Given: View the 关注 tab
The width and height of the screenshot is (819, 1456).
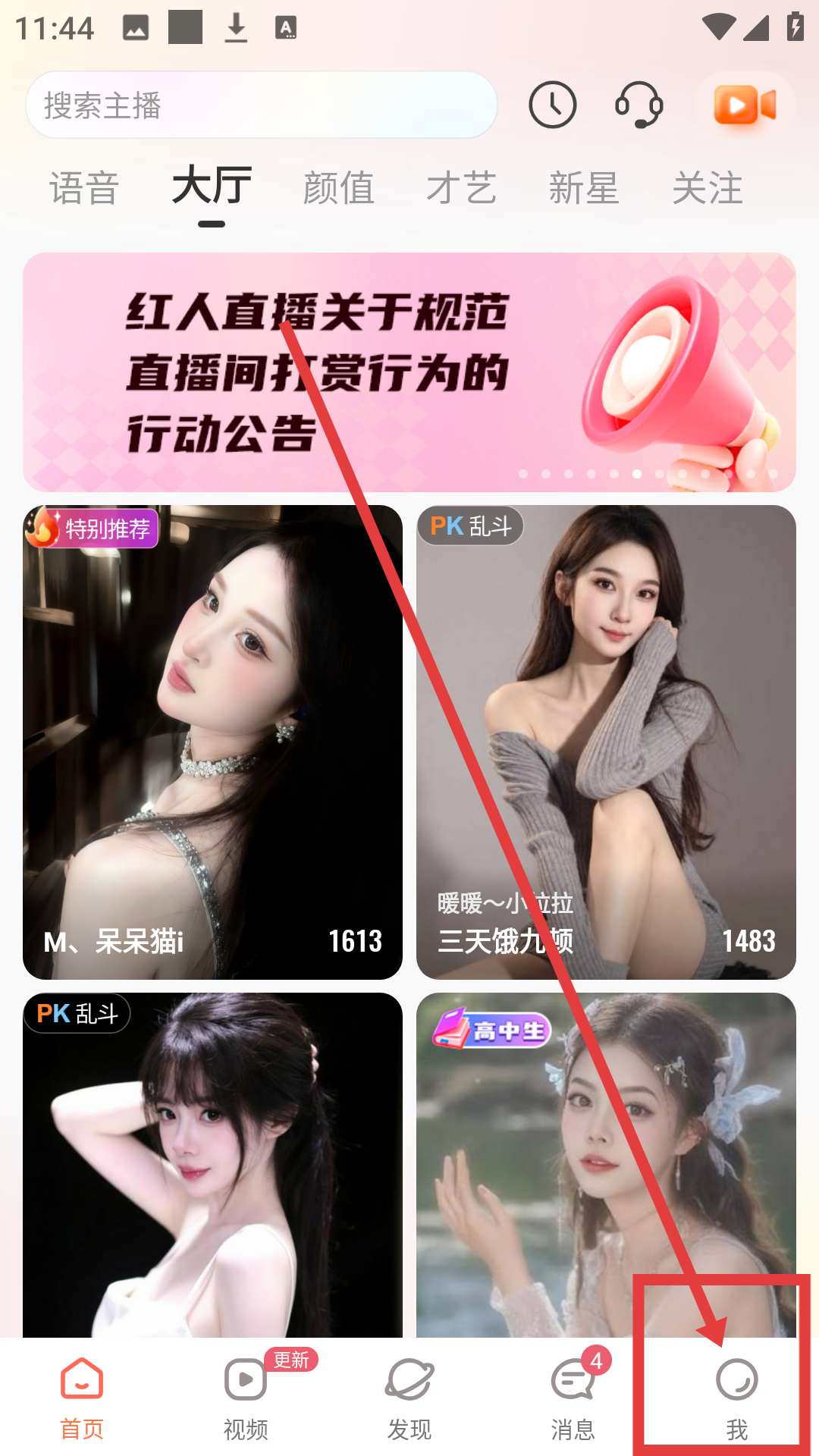Looking at the screenshot, I should coord(707,188).
